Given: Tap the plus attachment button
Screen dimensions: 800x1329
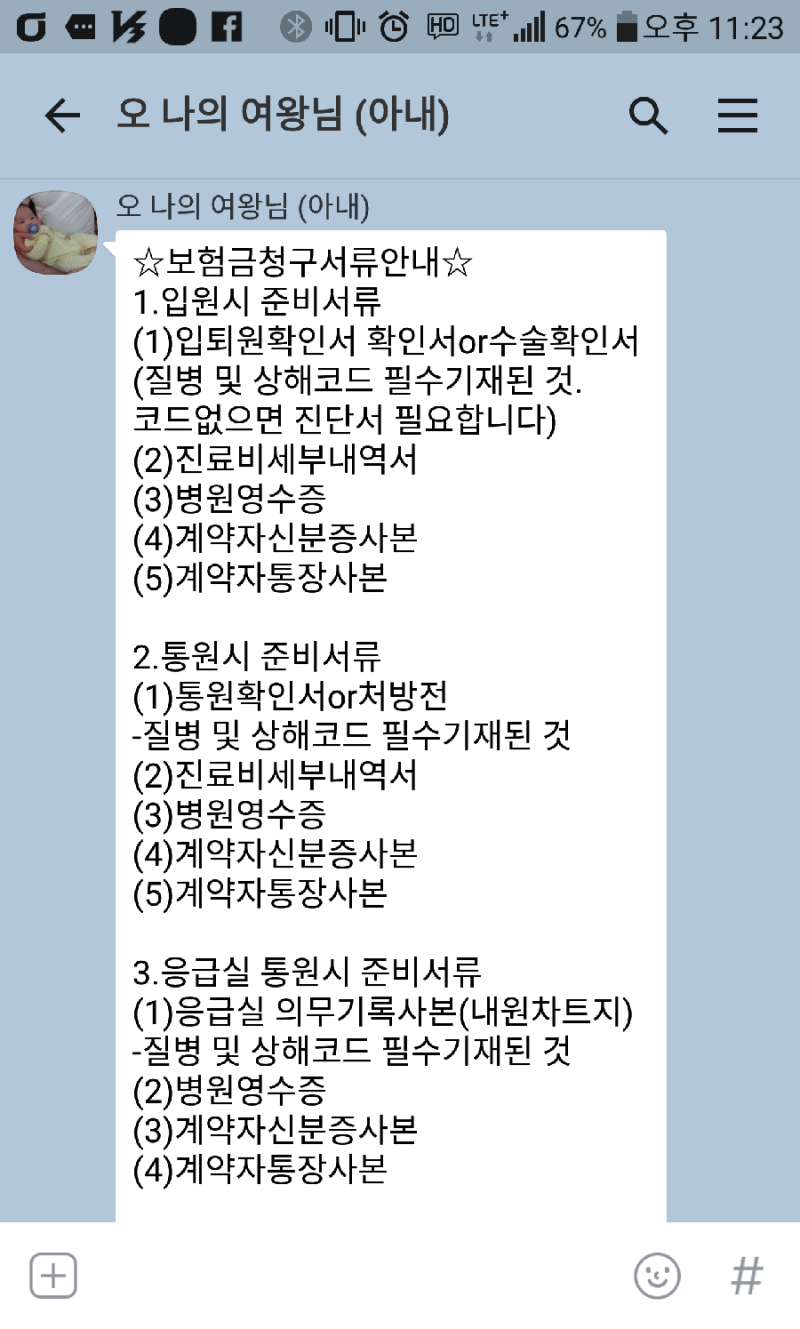Looking at the screenshot, I should 53,1276.
